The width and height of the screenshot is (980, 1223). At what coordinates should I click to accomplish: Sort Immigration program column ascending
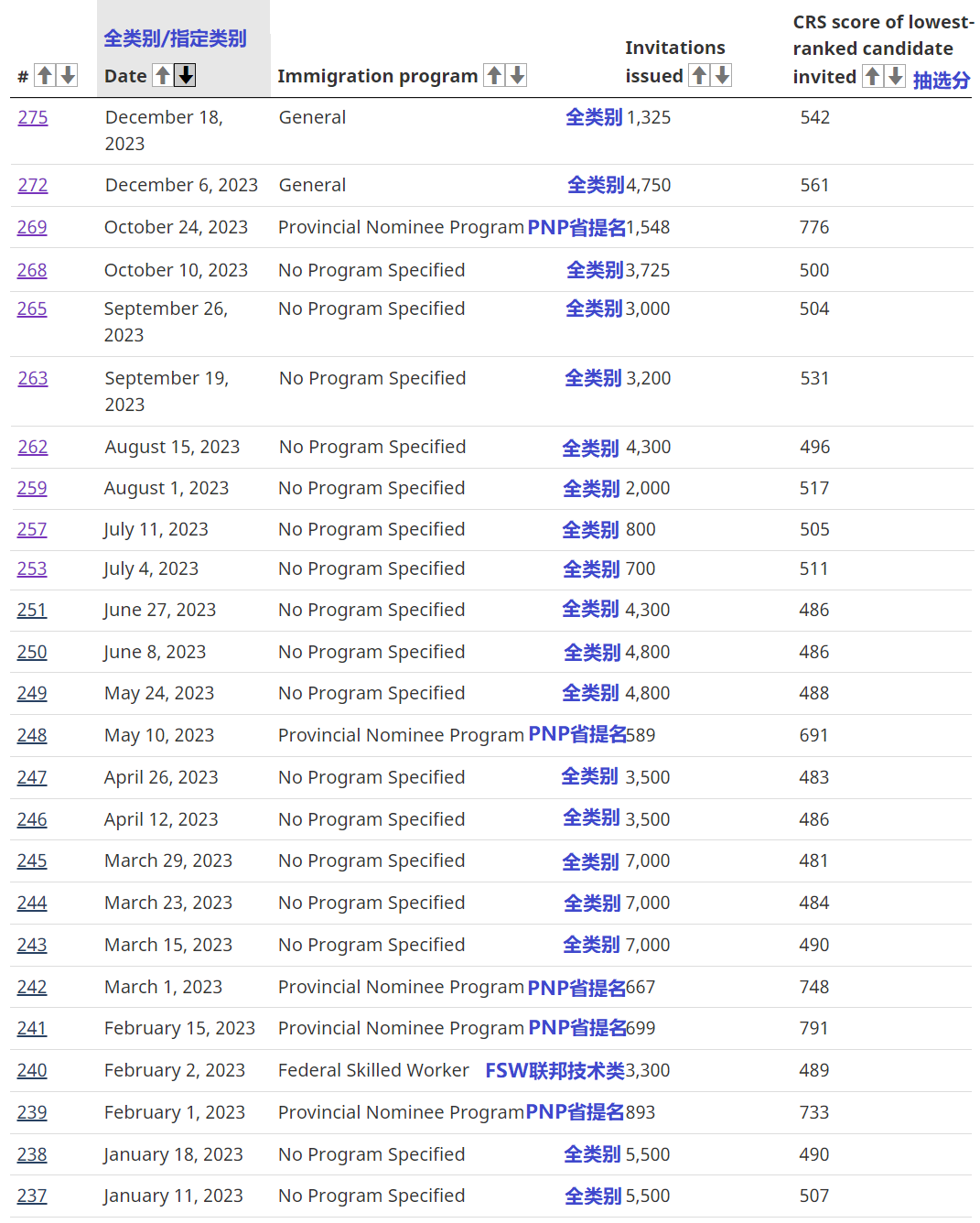[494, 75]
